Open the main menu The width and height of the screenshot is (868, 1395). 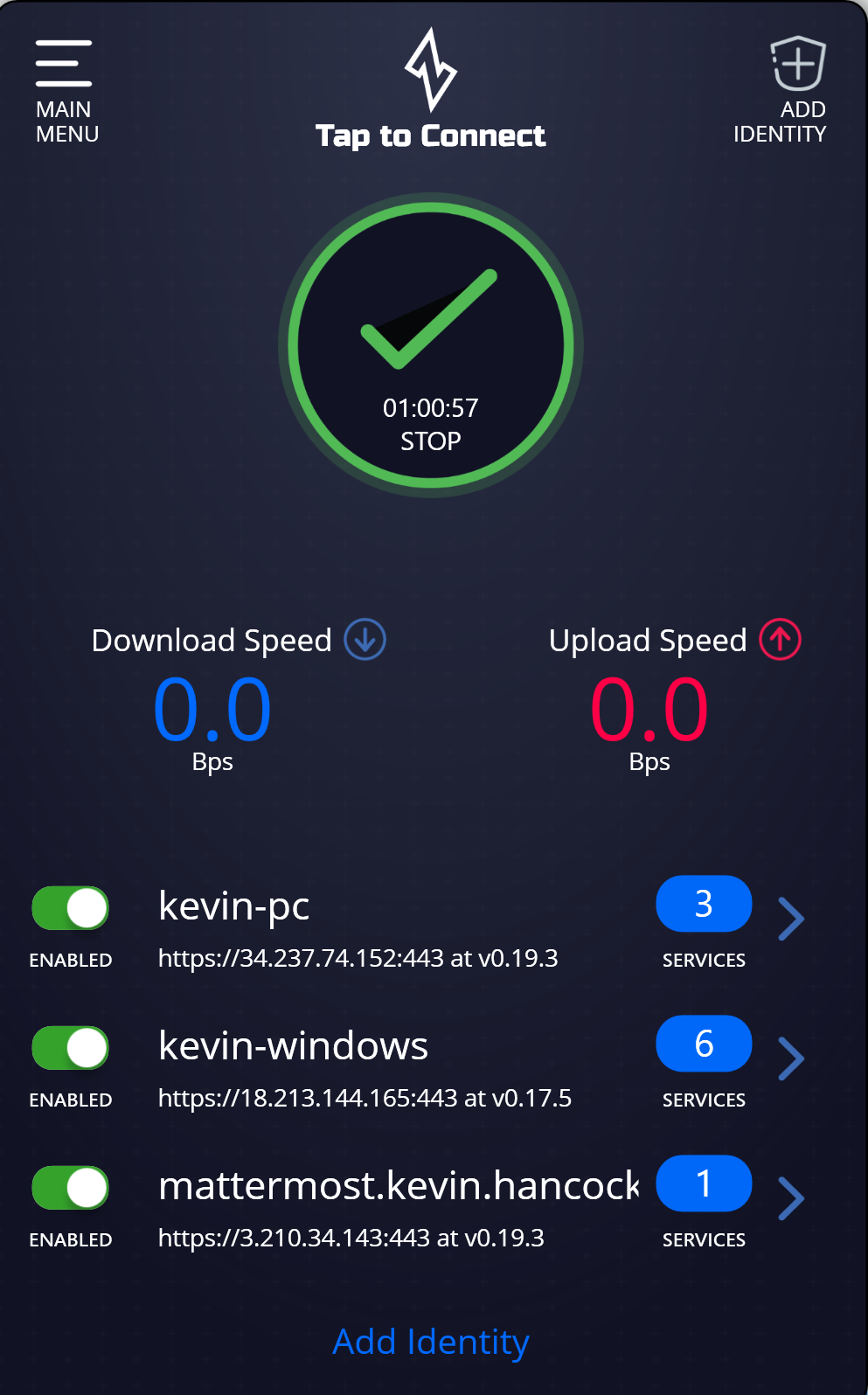pyautogui.click(x=64, y=63)
